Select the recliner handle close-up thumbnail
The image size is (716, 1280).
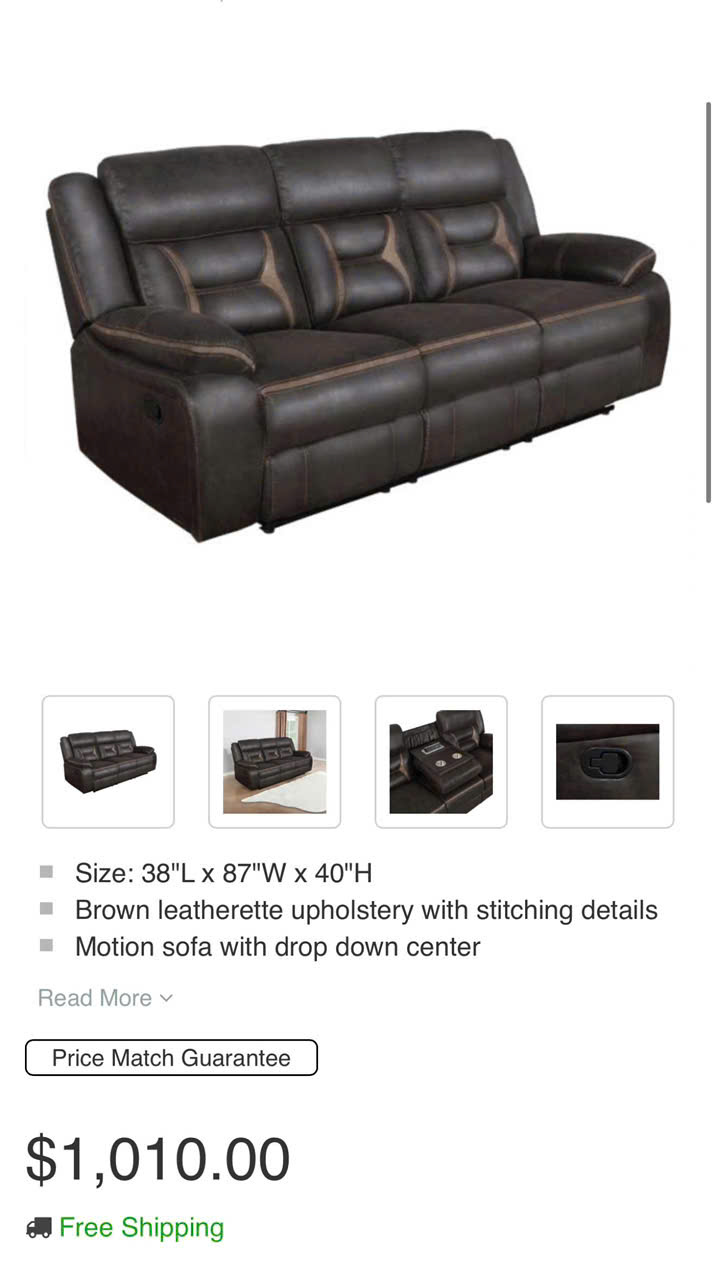607,762
